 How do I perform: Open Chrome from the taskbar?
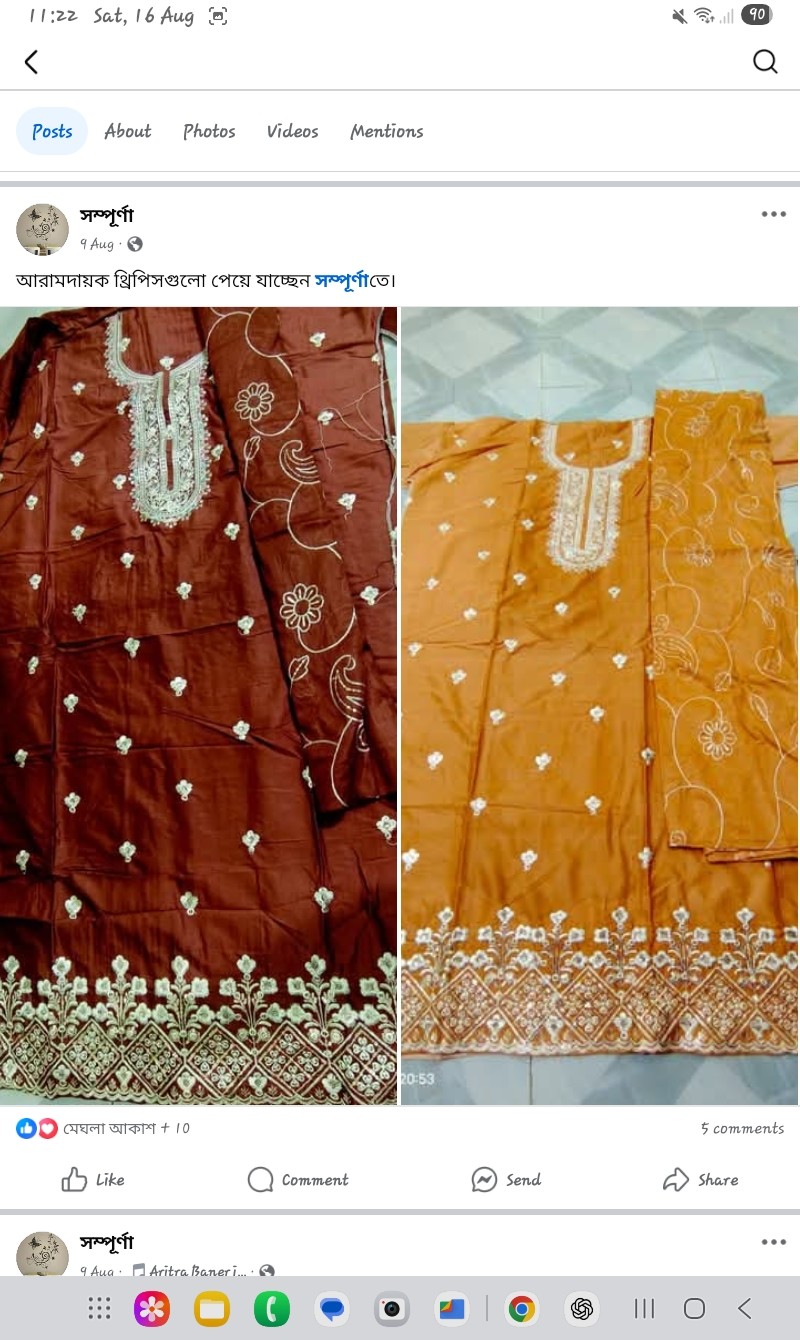pyautogui.click(x=521, y=1308)
